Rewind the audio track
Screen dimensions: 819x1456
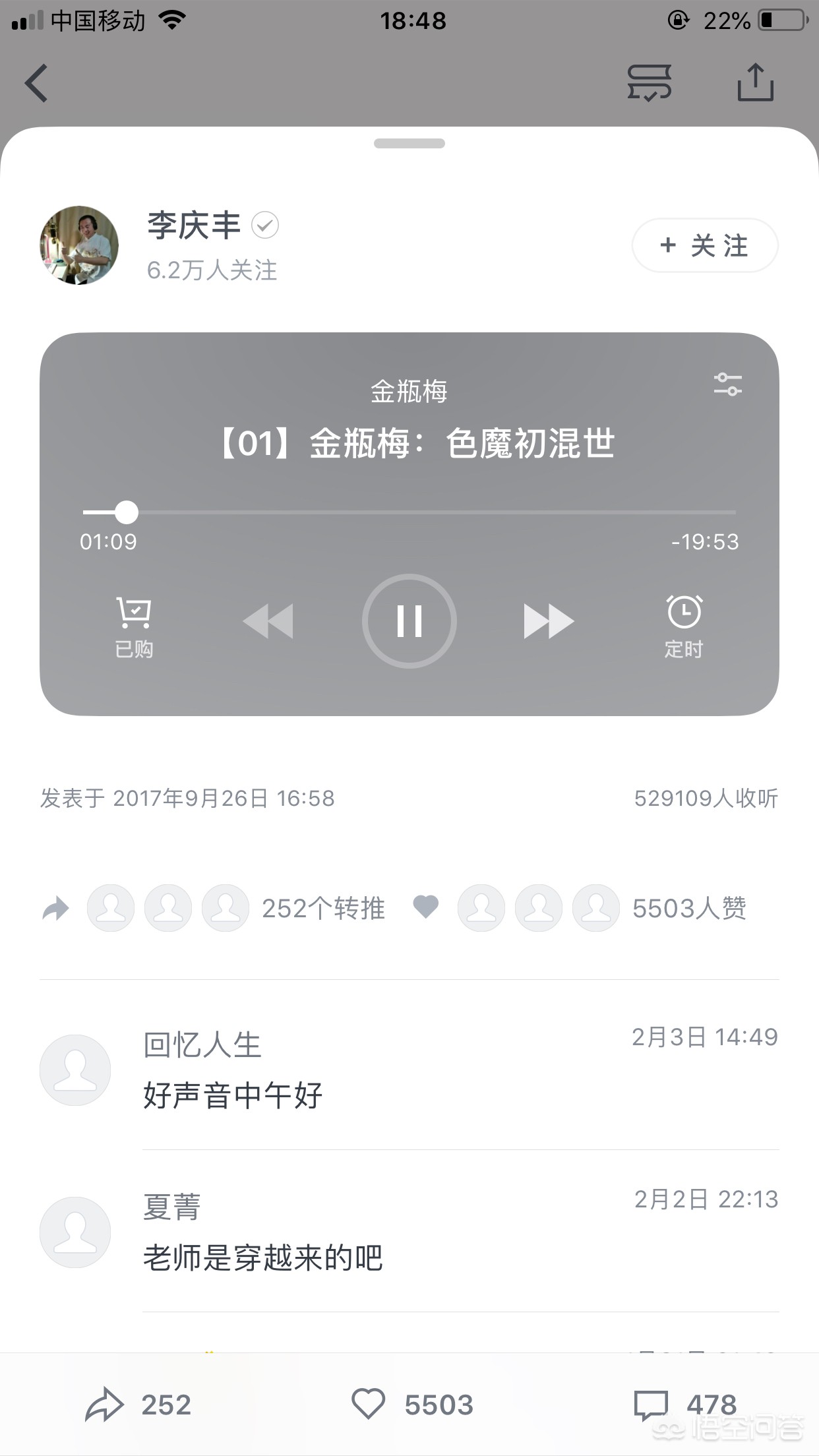coord(268,621)
